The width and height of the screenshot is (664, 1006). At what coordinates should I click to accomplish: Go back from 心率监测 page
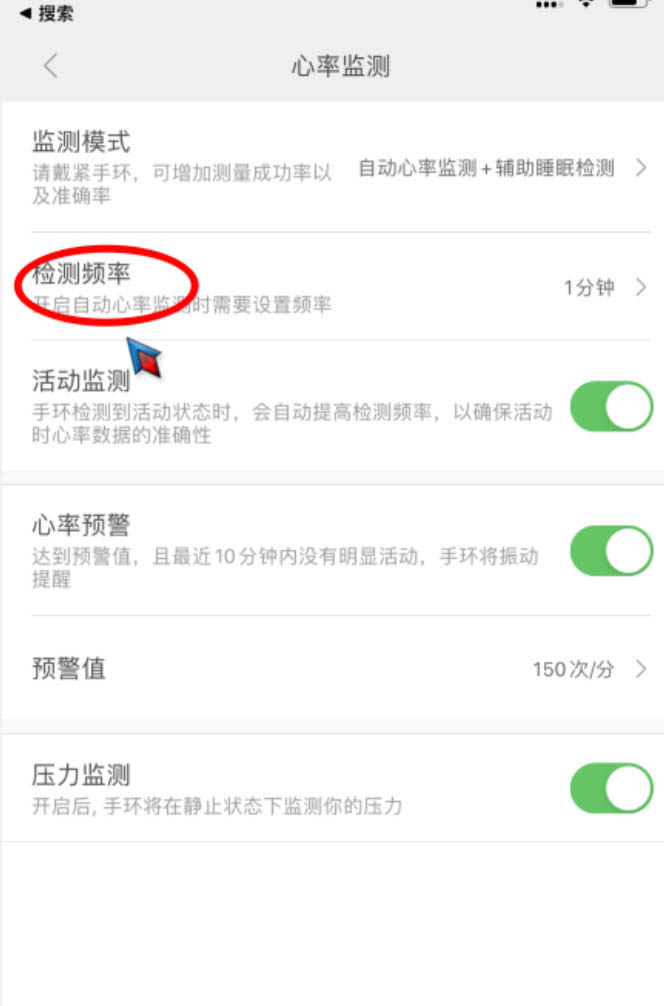51,66
